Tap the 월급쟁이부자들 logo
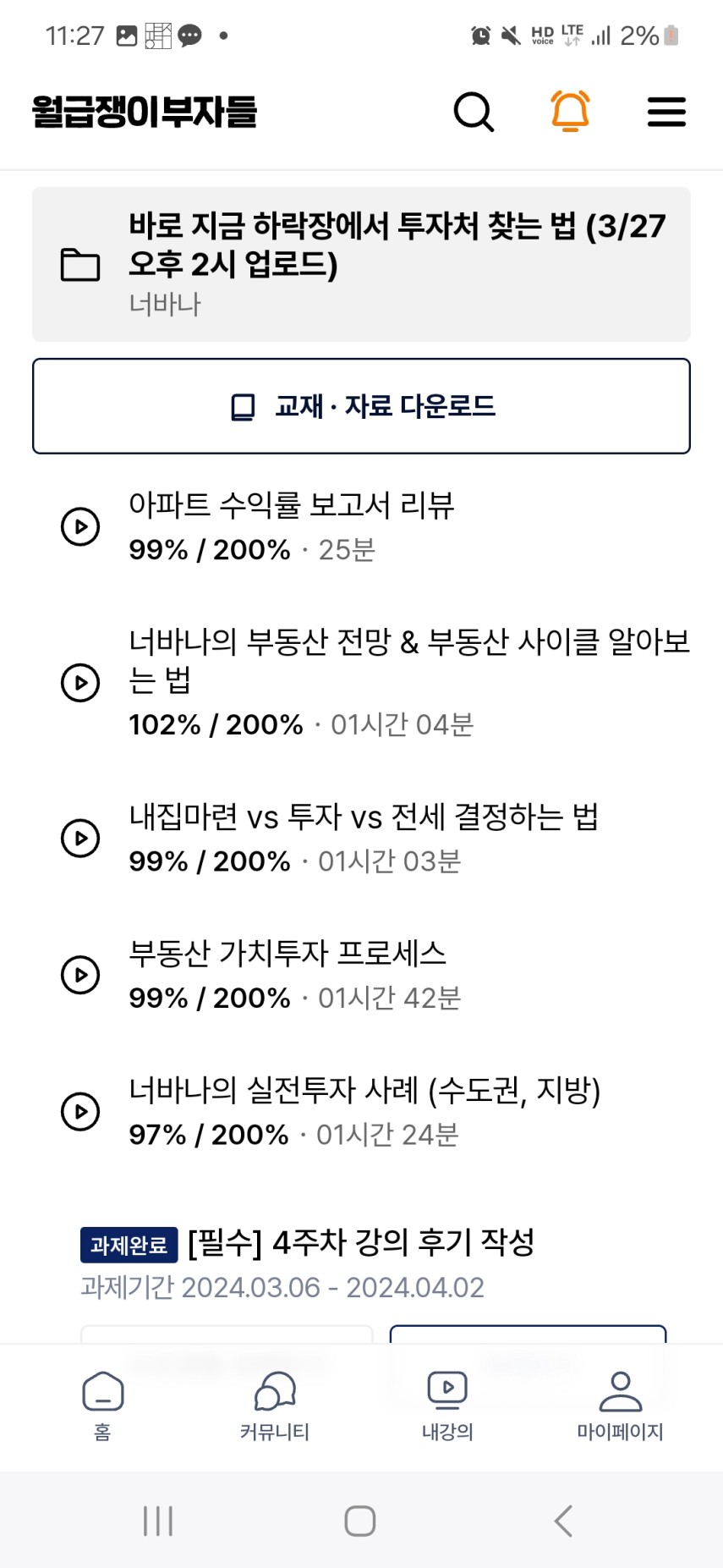Image resolution: width=723 pixels, height=1568 pixels. (145, 112)
